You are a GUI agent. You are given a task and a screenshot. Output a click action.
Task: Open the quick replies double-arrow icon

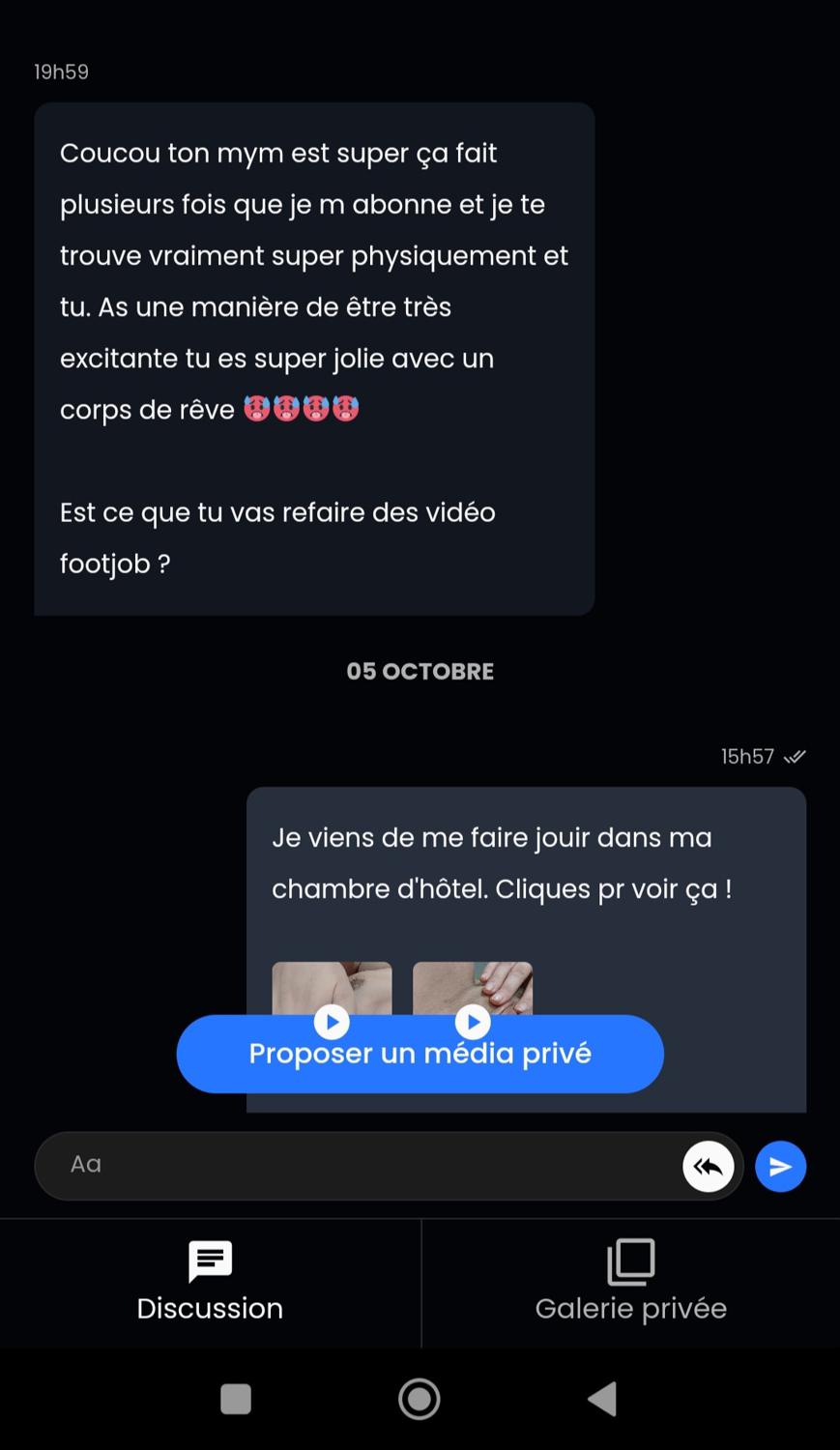click(x=708, y=1167)
